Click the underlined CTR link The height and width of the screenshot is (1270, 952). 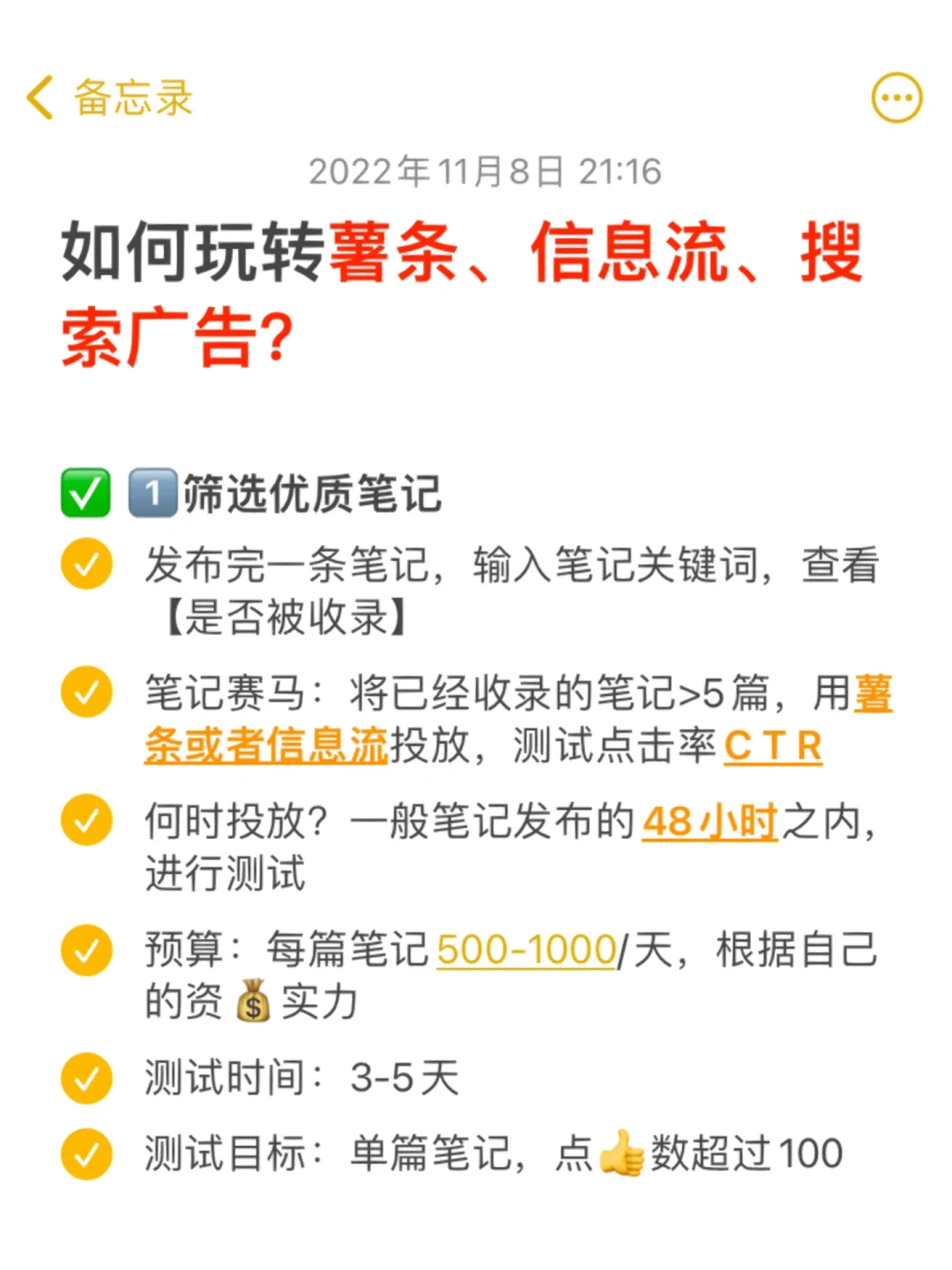click(774, 743)
